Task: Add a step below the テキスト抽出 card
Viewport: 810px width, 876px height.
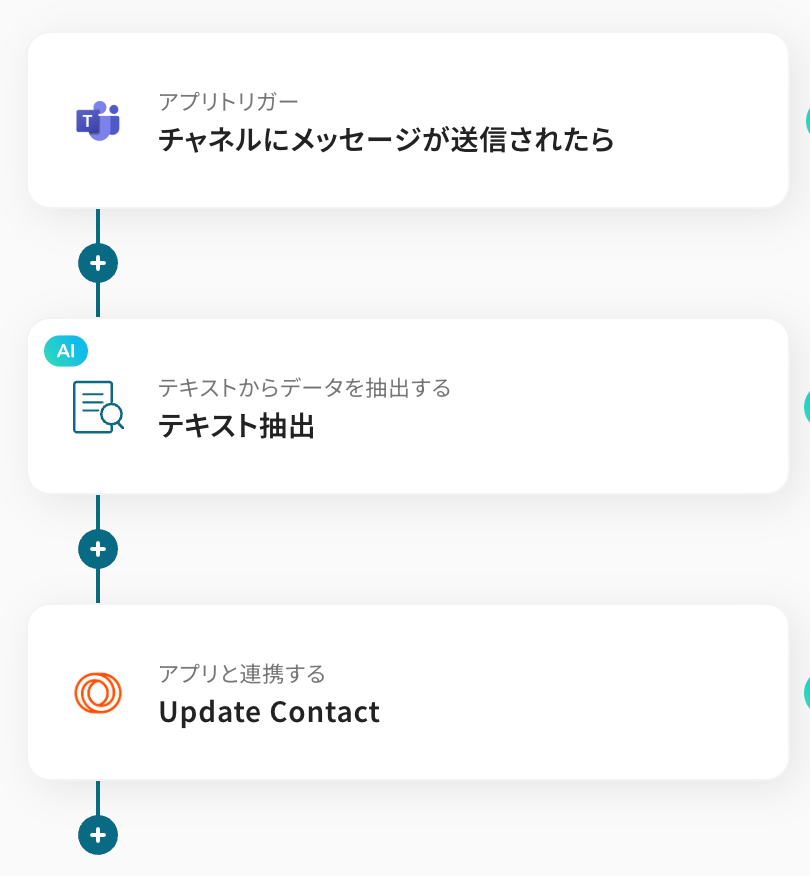Action: 98,549
